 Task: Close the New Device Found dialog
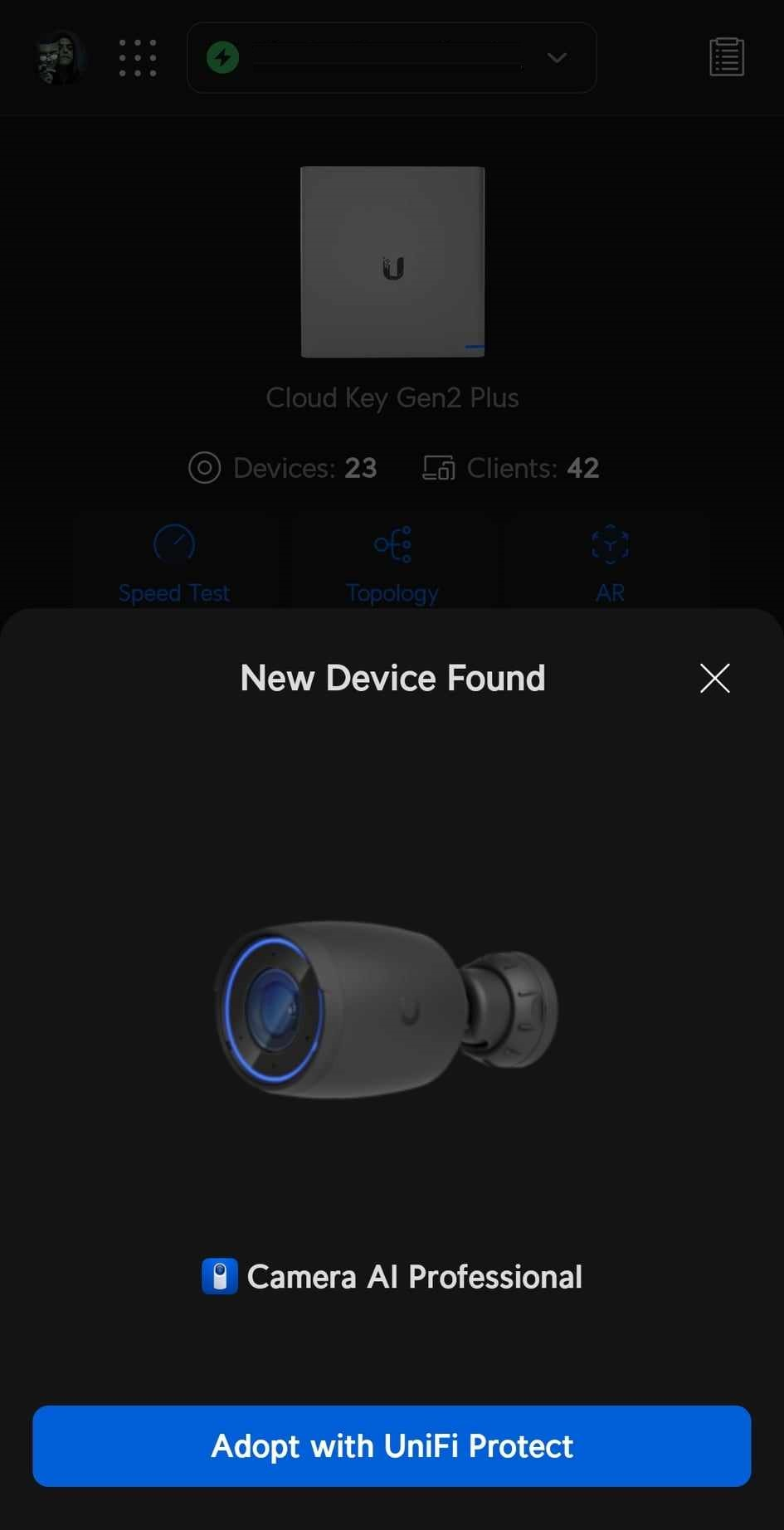[x=714, y=678]
